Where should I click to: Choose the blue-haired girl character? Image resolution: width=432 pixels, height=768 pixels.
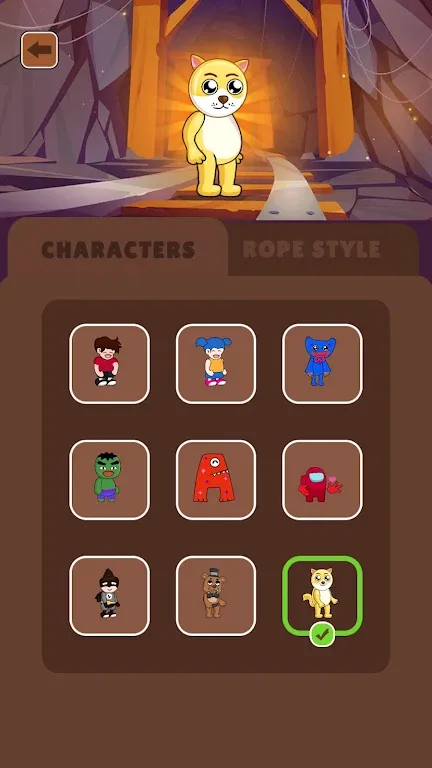point(216,364)
